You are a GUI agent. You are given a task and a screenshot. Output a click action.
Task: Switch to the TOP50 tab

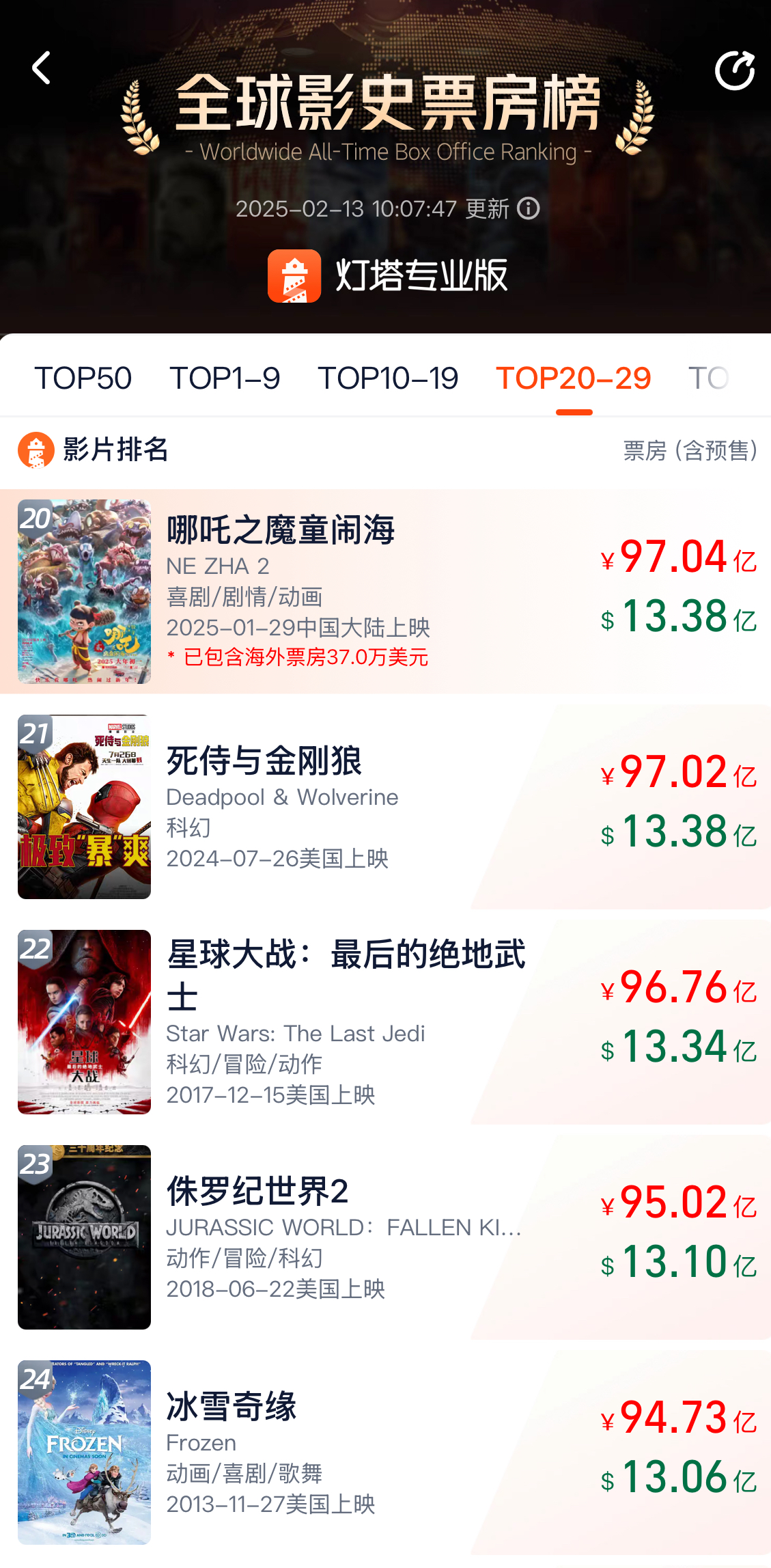tap(83, 379)
